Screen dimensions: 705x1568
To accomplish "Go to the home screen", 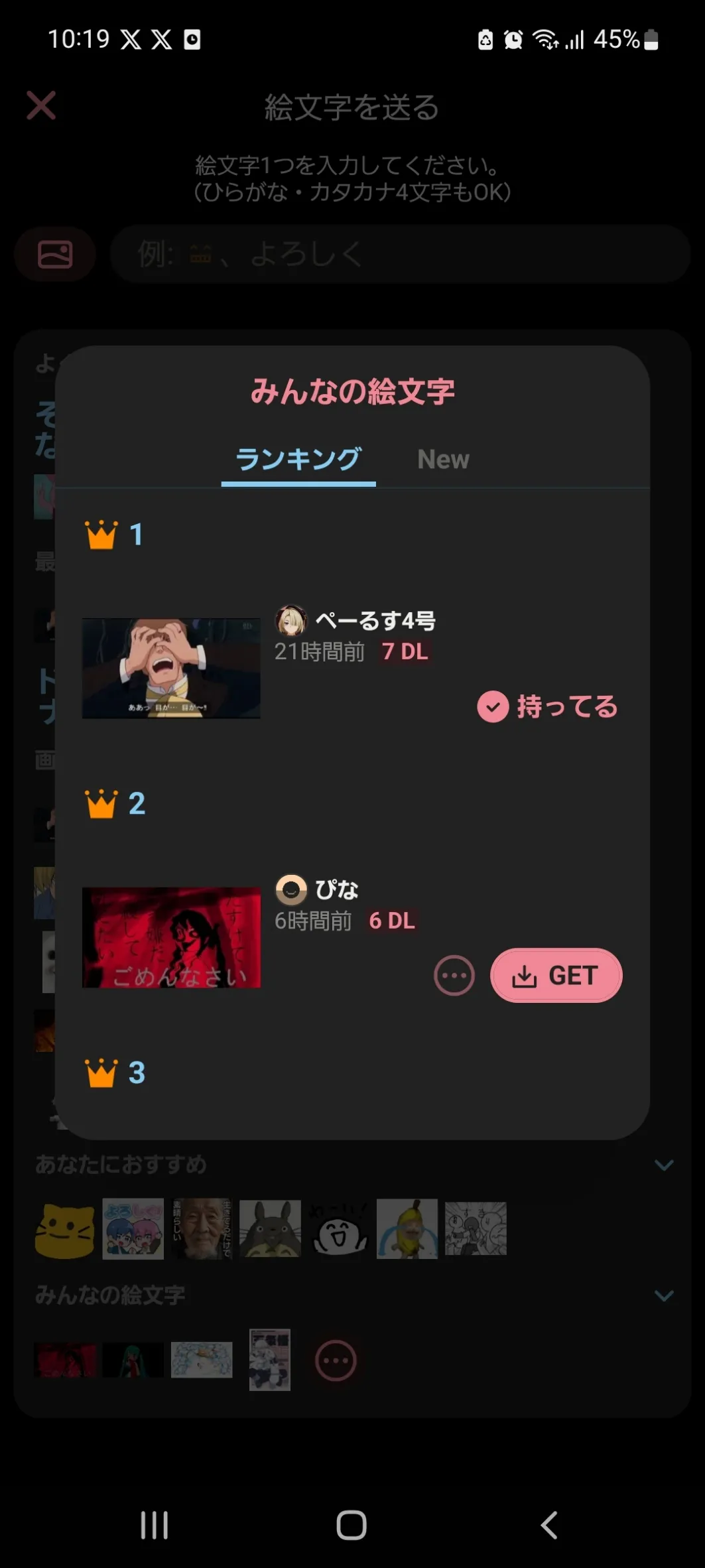I will [x=352, y=1525].
